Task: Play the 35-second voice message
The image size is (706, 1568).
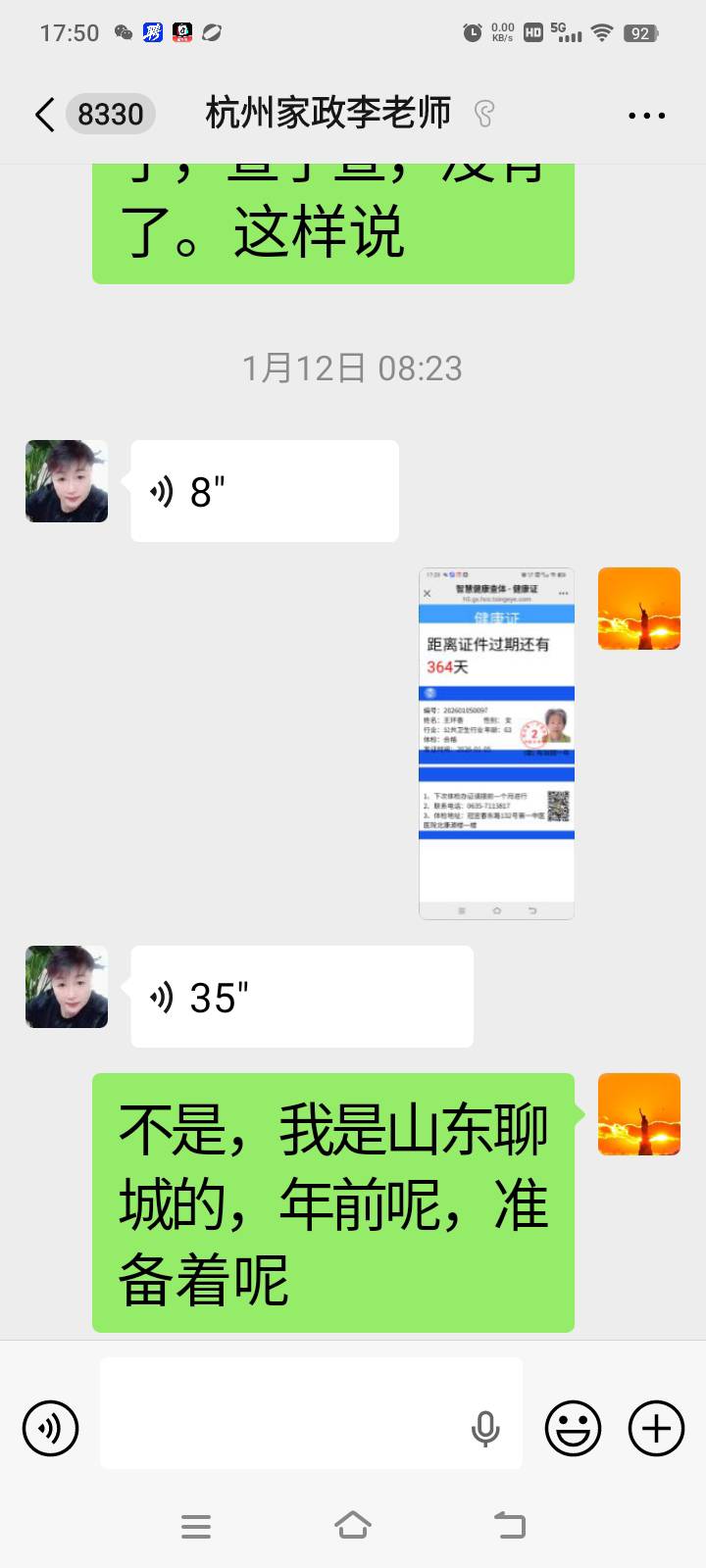Action: pyautogui.click(x=301, y=997)
